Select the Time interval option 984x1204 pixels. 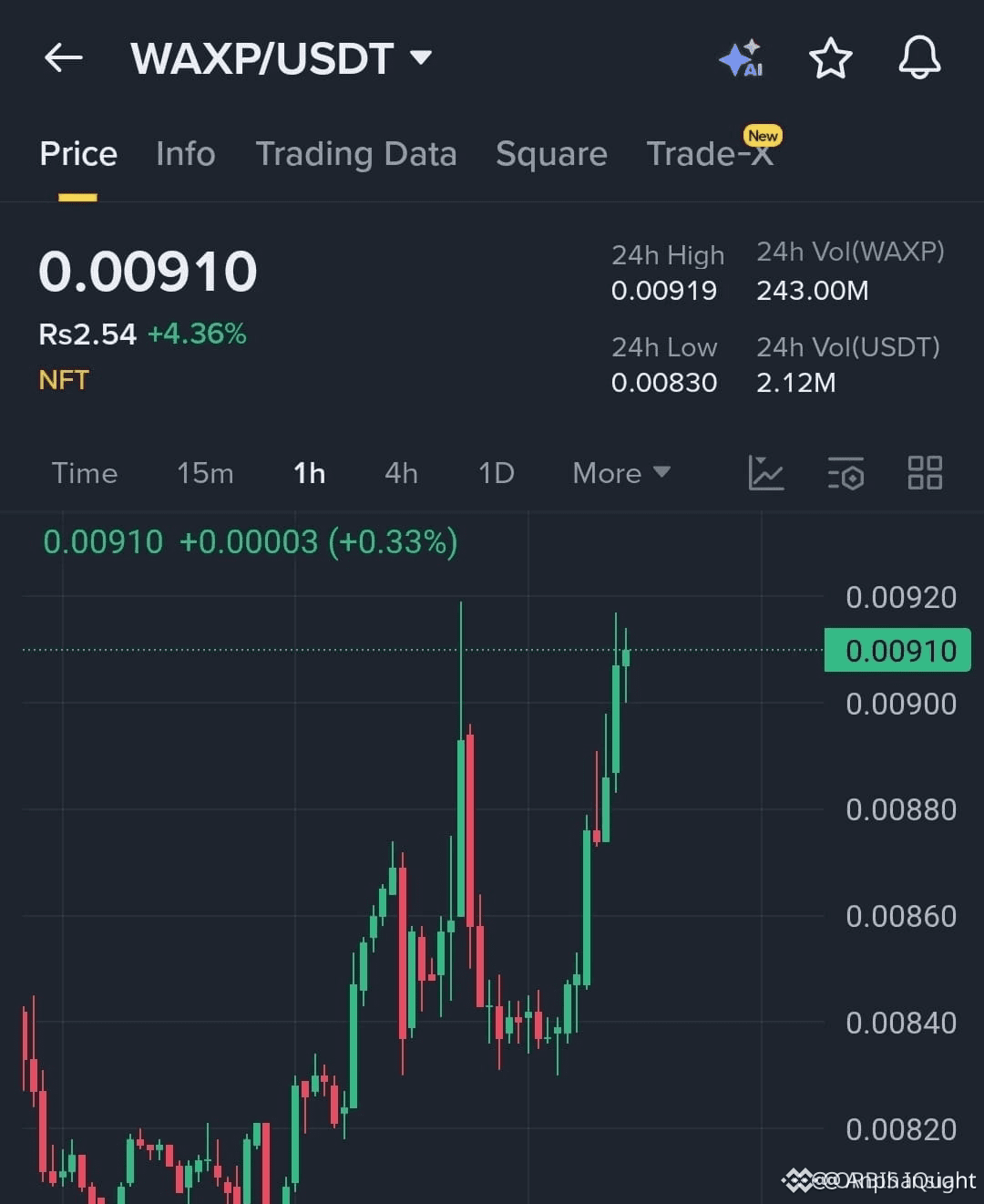85,473
